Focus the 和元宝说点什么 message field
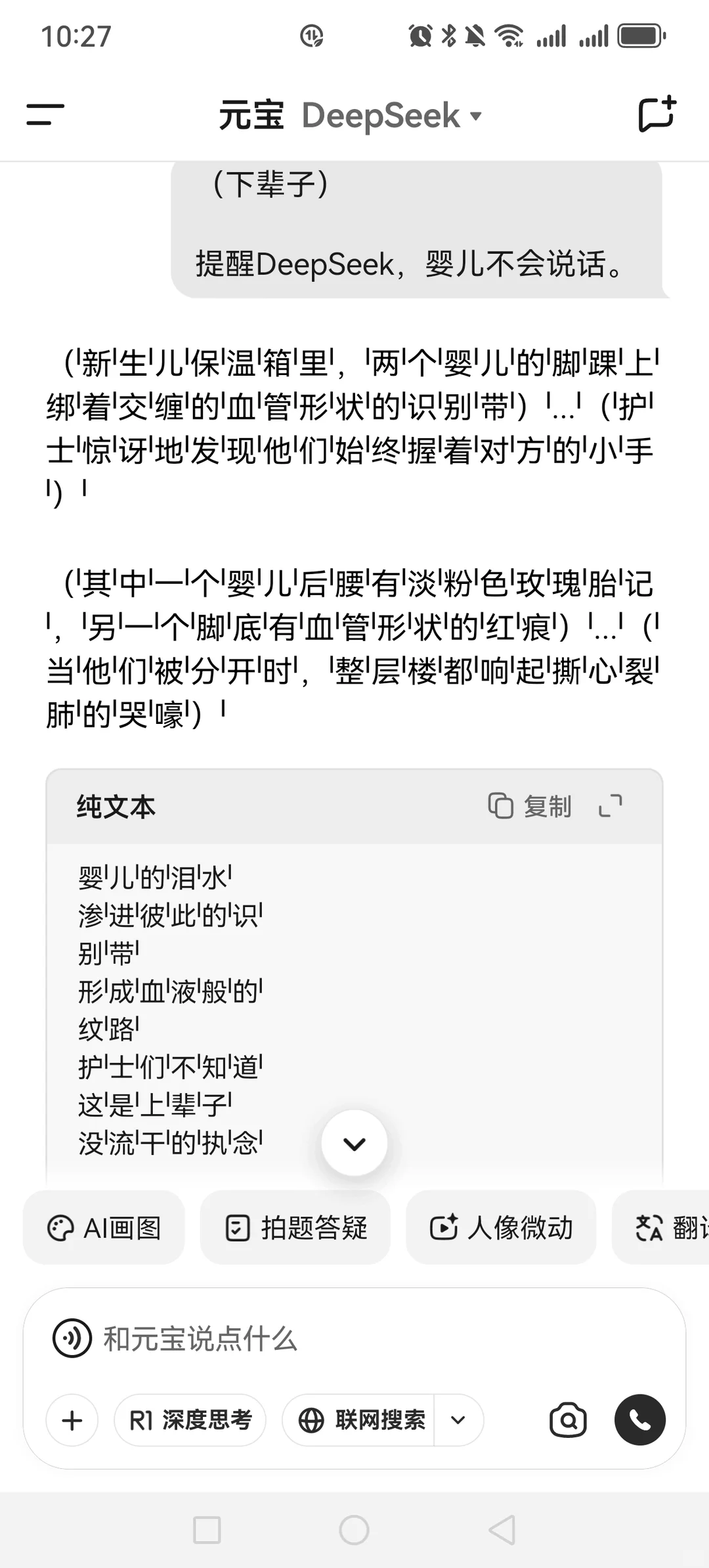The height and width of the screenshot is (1568, 709). coord(354,1338)
